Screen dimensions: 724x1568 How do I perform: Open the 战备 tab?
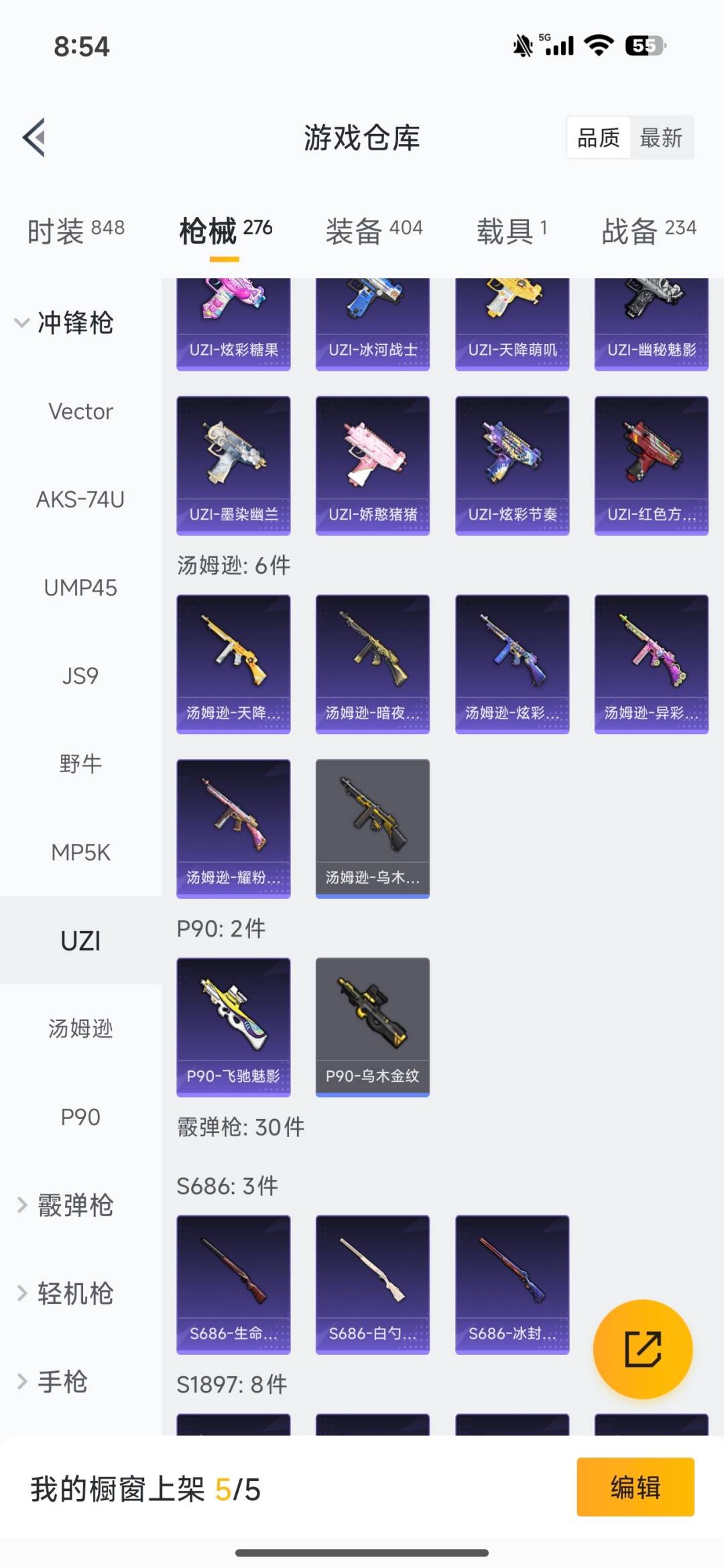pos(648,231)
